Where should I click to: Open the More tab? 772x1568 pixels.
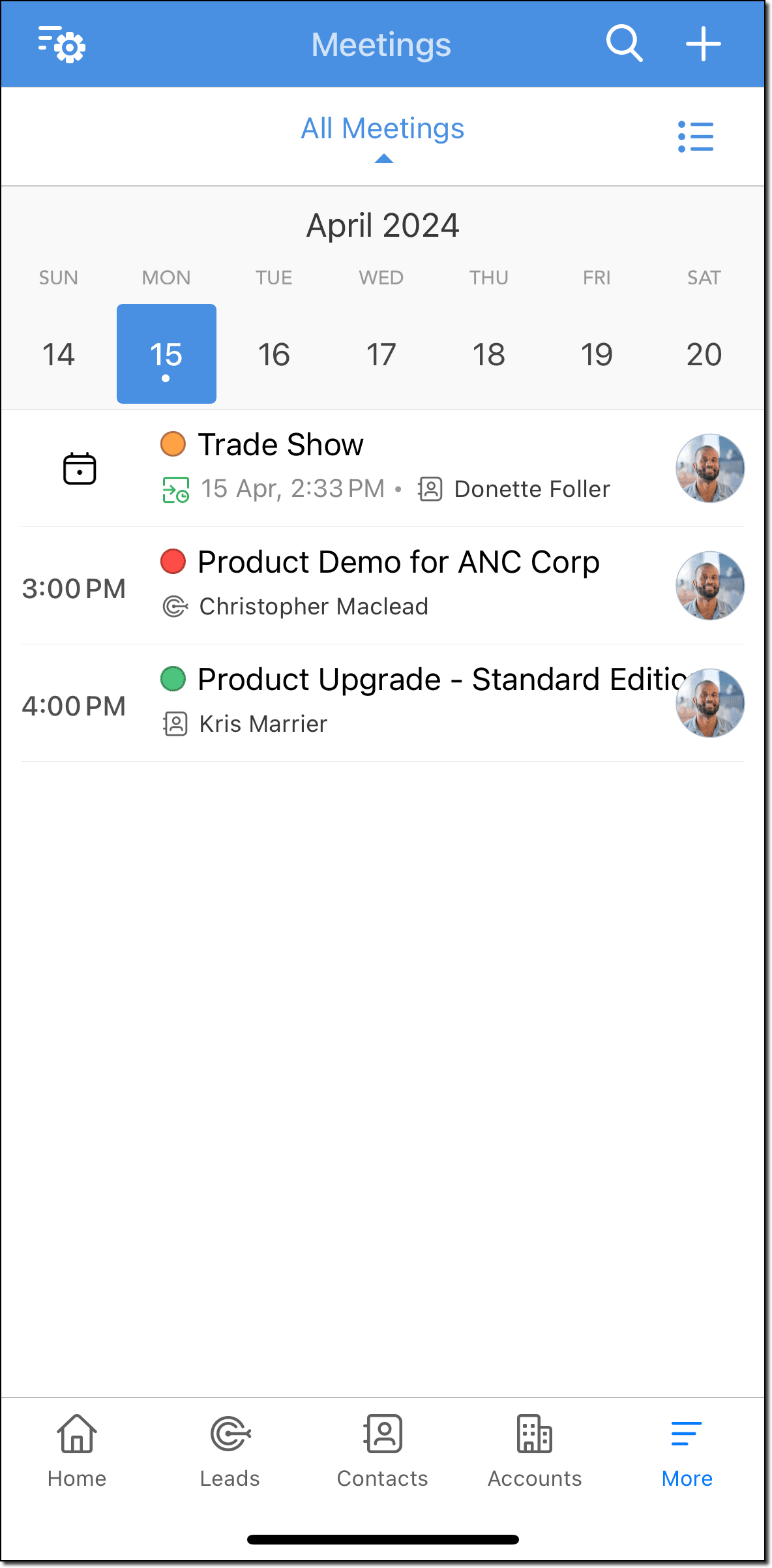point(687,1451)
